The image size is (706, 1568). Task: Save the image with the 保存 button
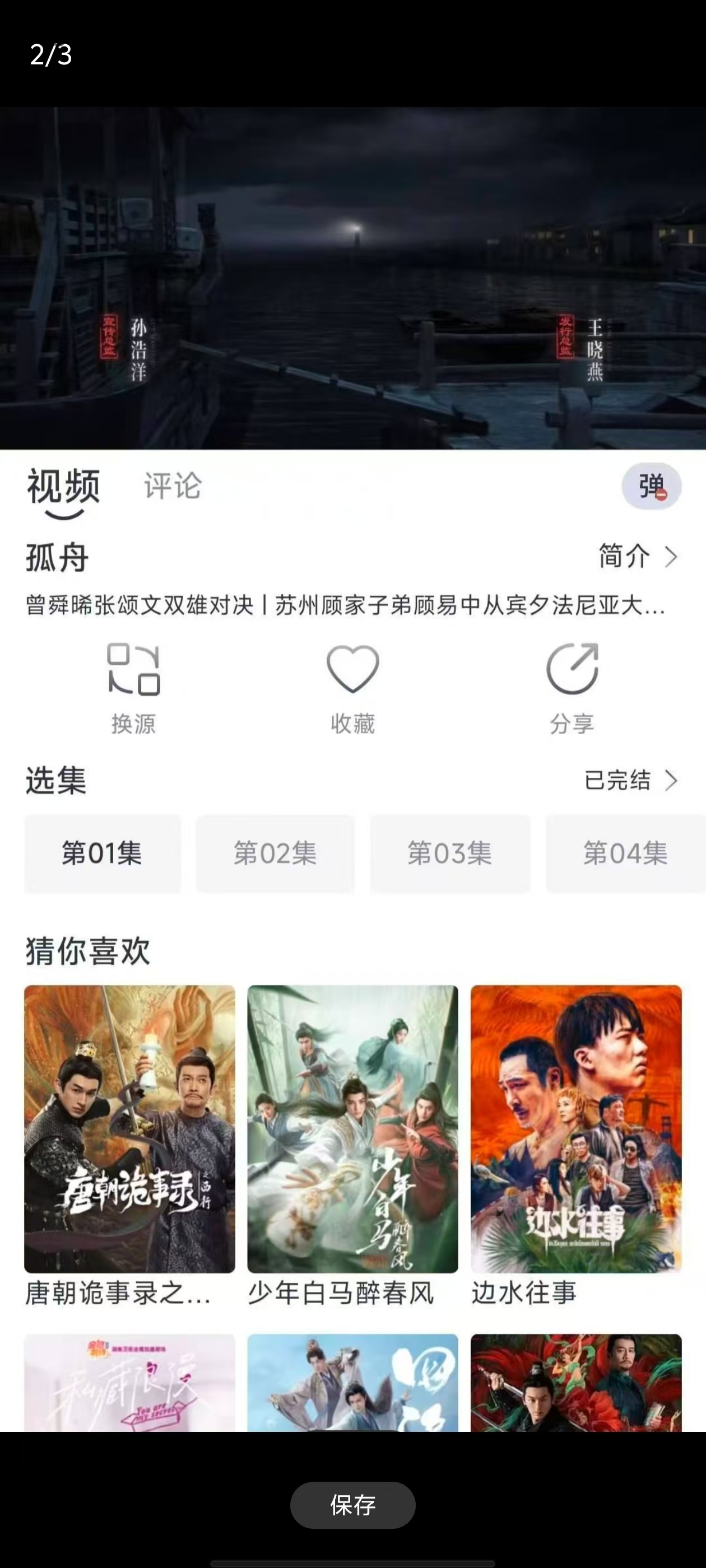pyautogui.click(x=352, y=1505)
